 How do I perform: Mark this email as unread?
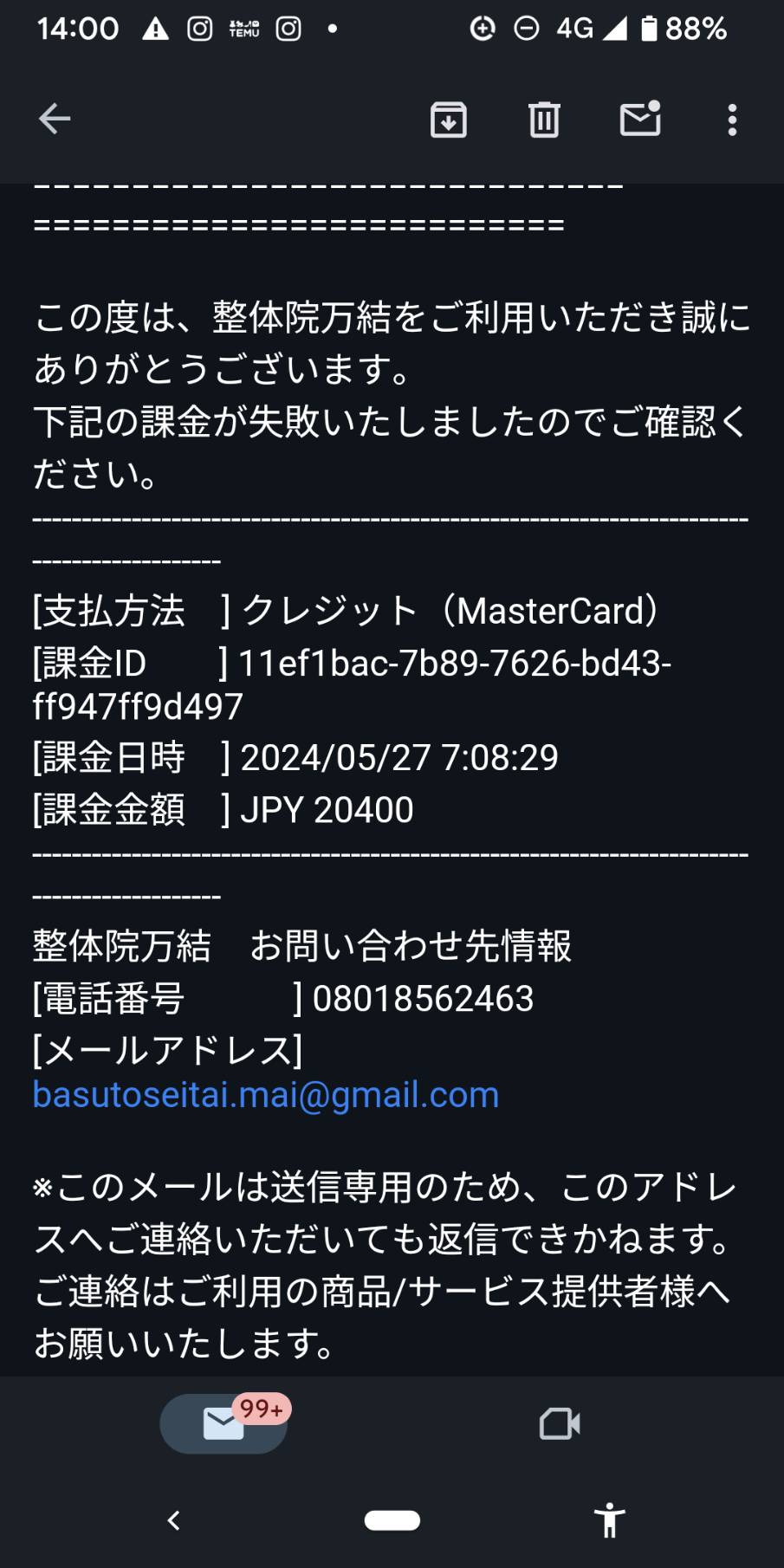(641, 119)
